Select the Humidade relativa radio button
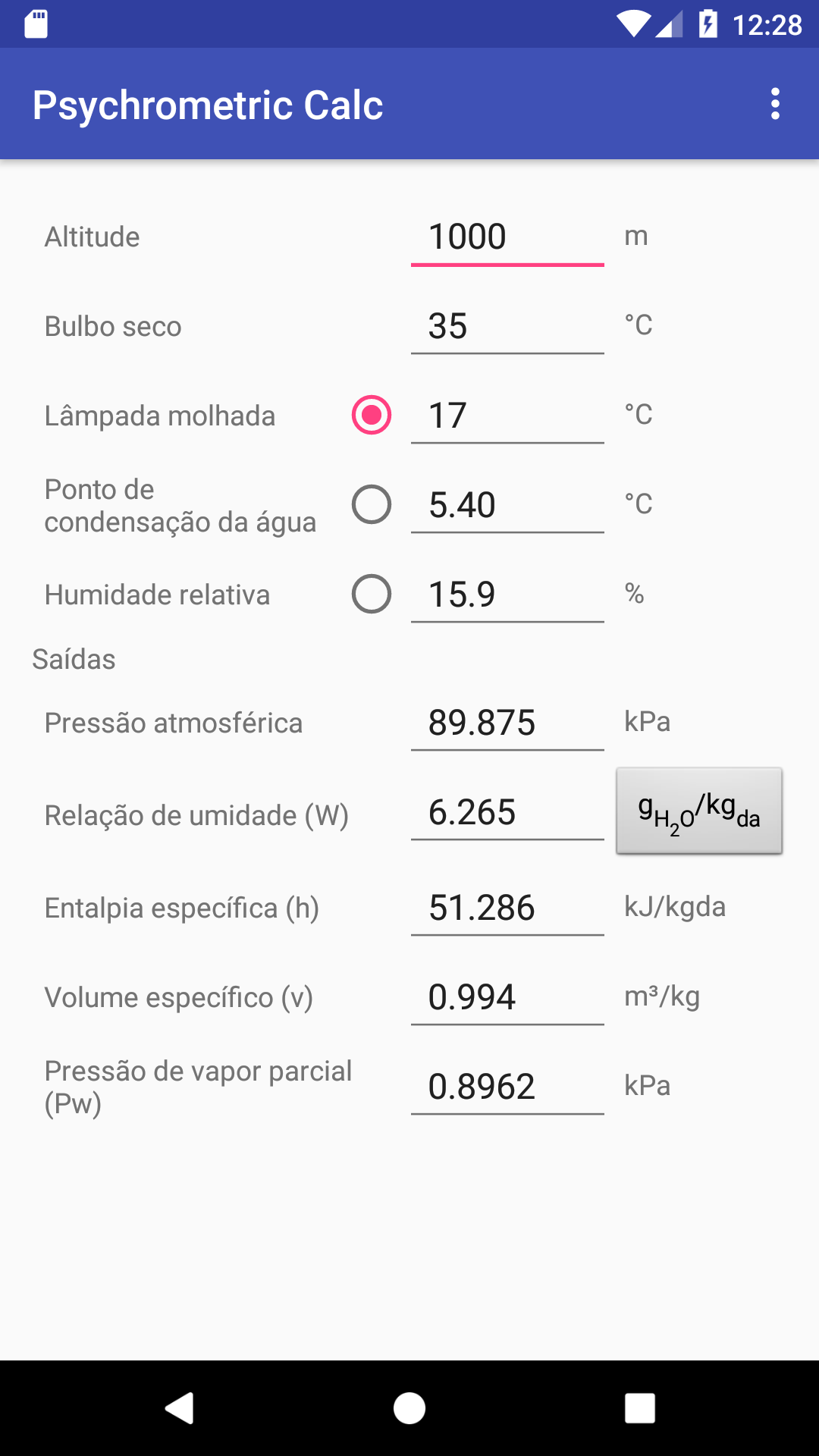 click(372, 594)
